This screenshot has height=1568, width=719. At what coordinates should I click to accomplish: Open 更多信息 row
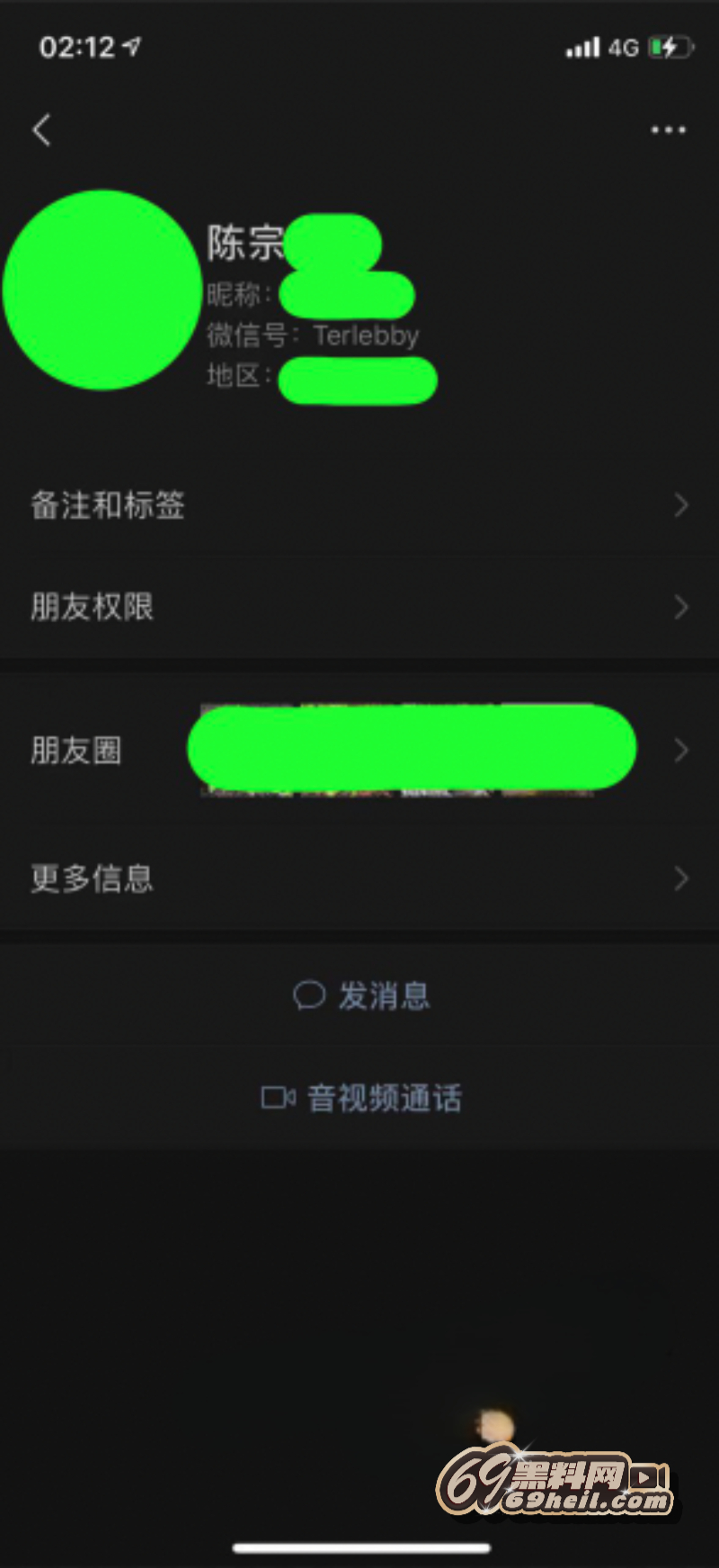click(359, 878)
